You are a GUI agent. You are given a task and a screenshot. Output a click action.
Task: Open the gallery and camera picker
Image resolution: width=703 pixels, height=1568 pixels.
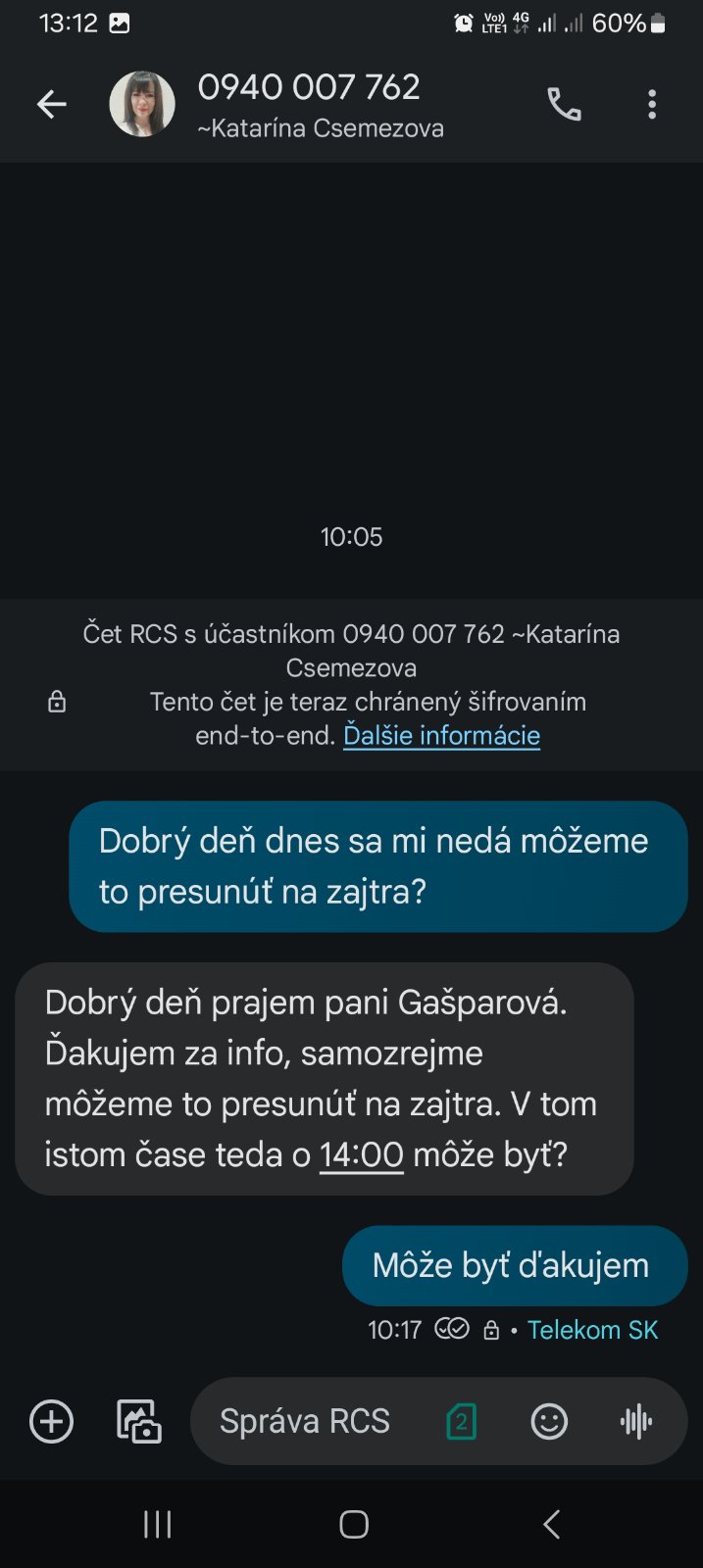click(138, 1421)
